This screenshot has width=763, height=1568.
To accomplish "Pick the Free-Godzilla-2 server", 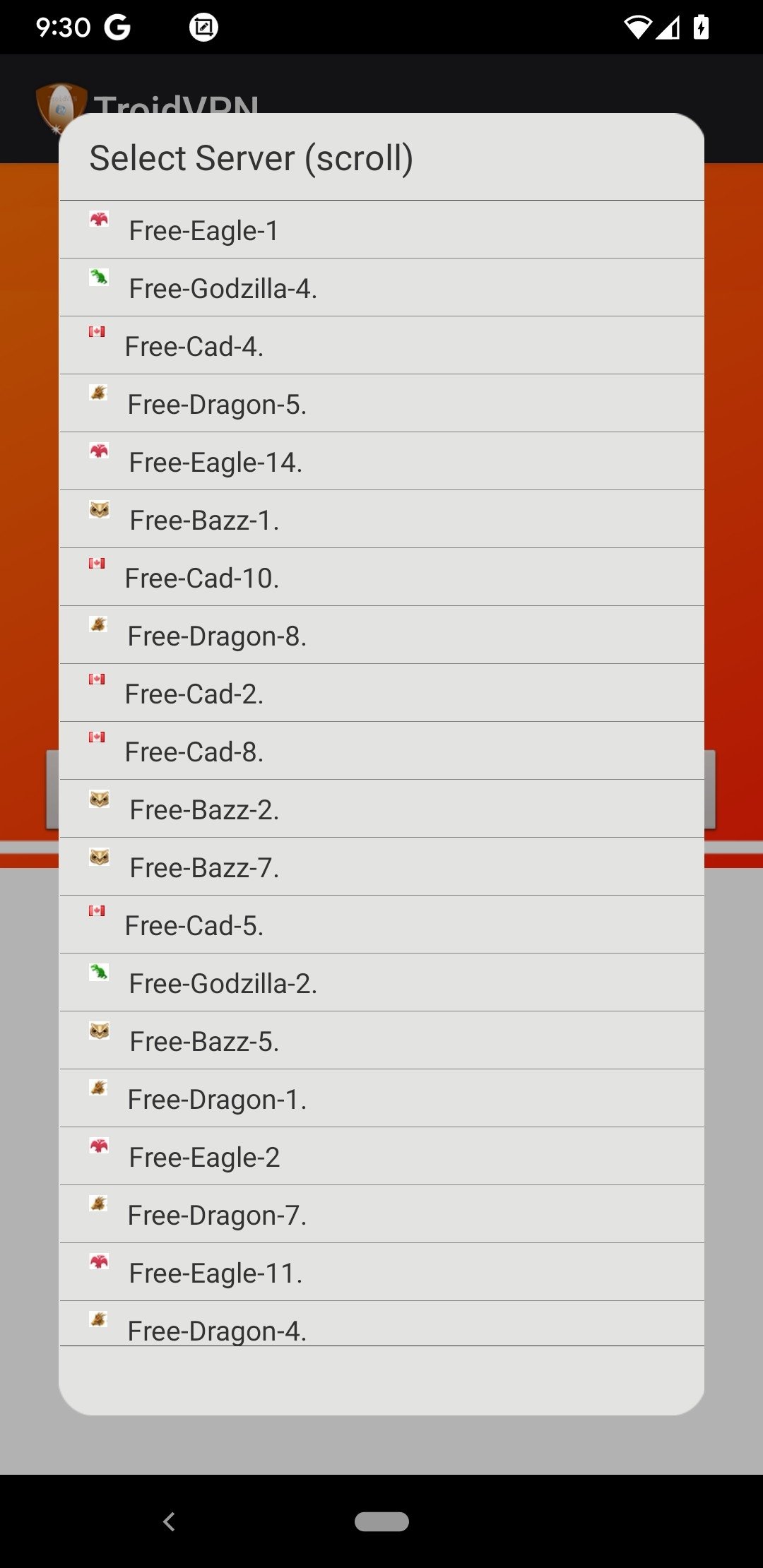I will (x=381, y=982).
